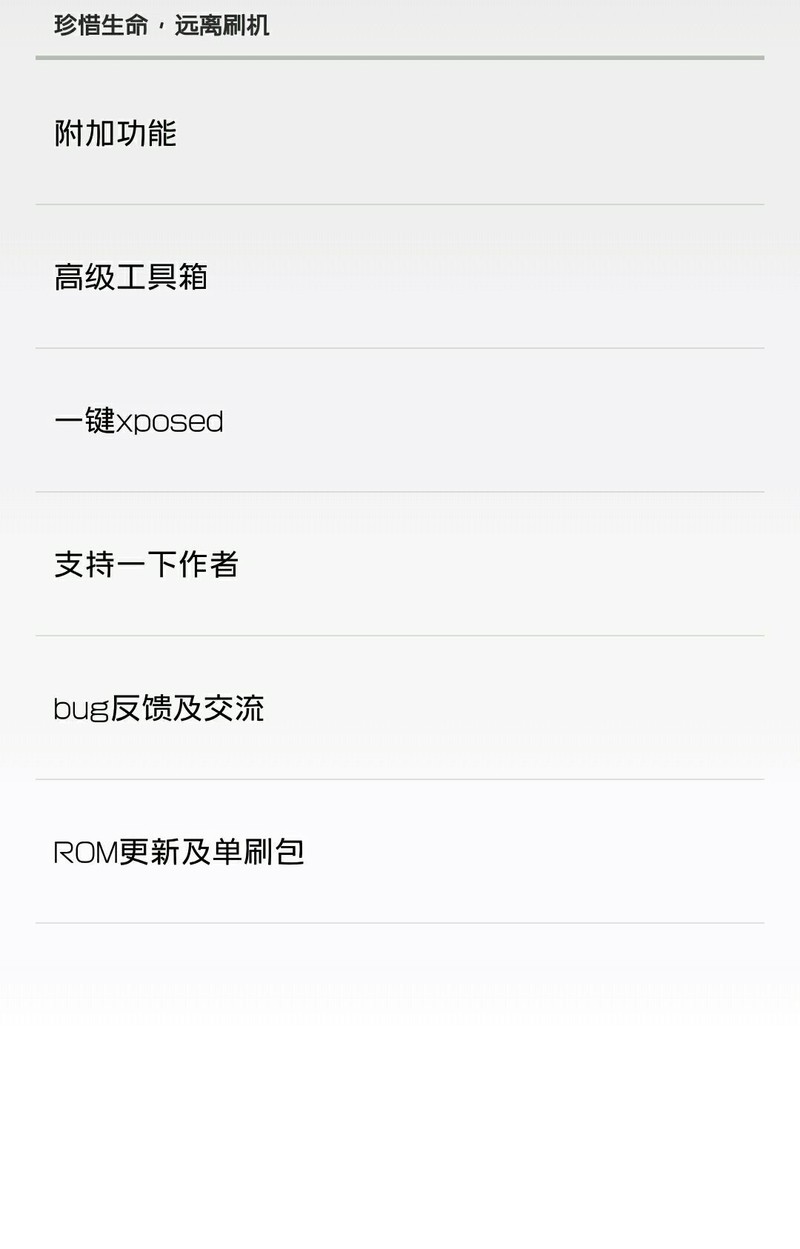
Task: Tap the separator line under 附加功能
Action: click(x=400, y=202)
